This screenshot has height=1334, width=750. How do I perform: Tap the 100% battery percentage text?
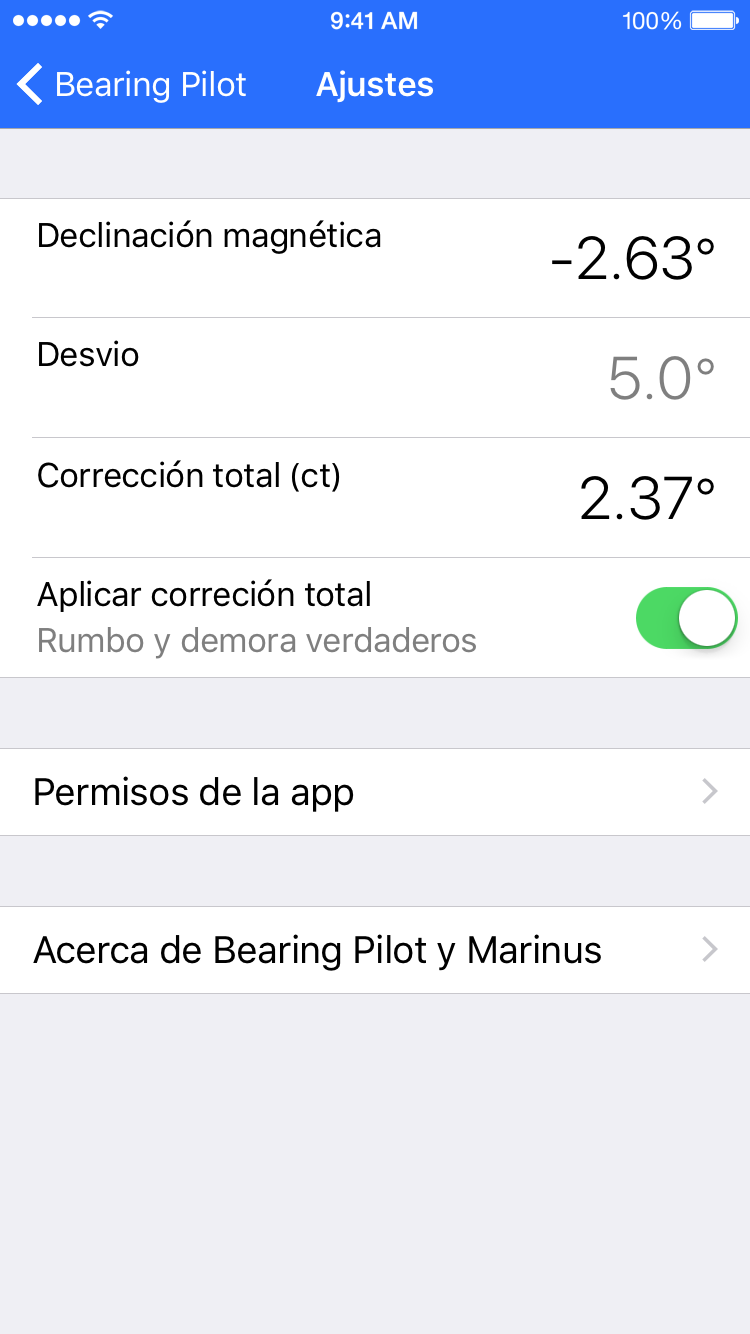tap(651, 20)
